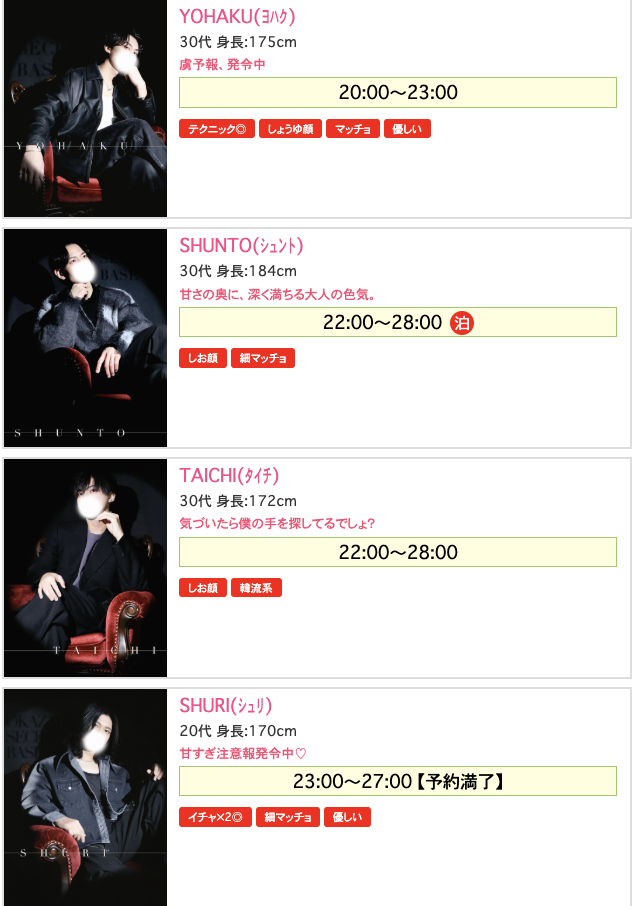Go to the SHUNTO(シュント) name link
Viewport: 632px width, 906px height.
[241, 246]
